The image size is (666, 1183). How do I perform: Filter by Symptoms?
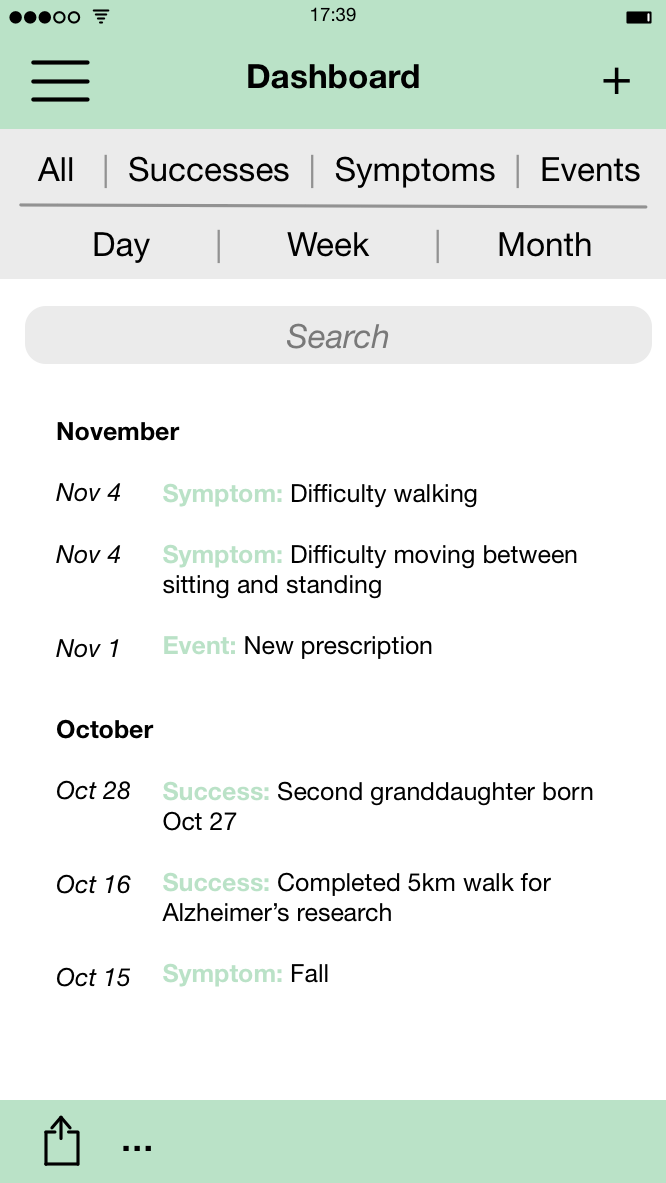[414, 170]
